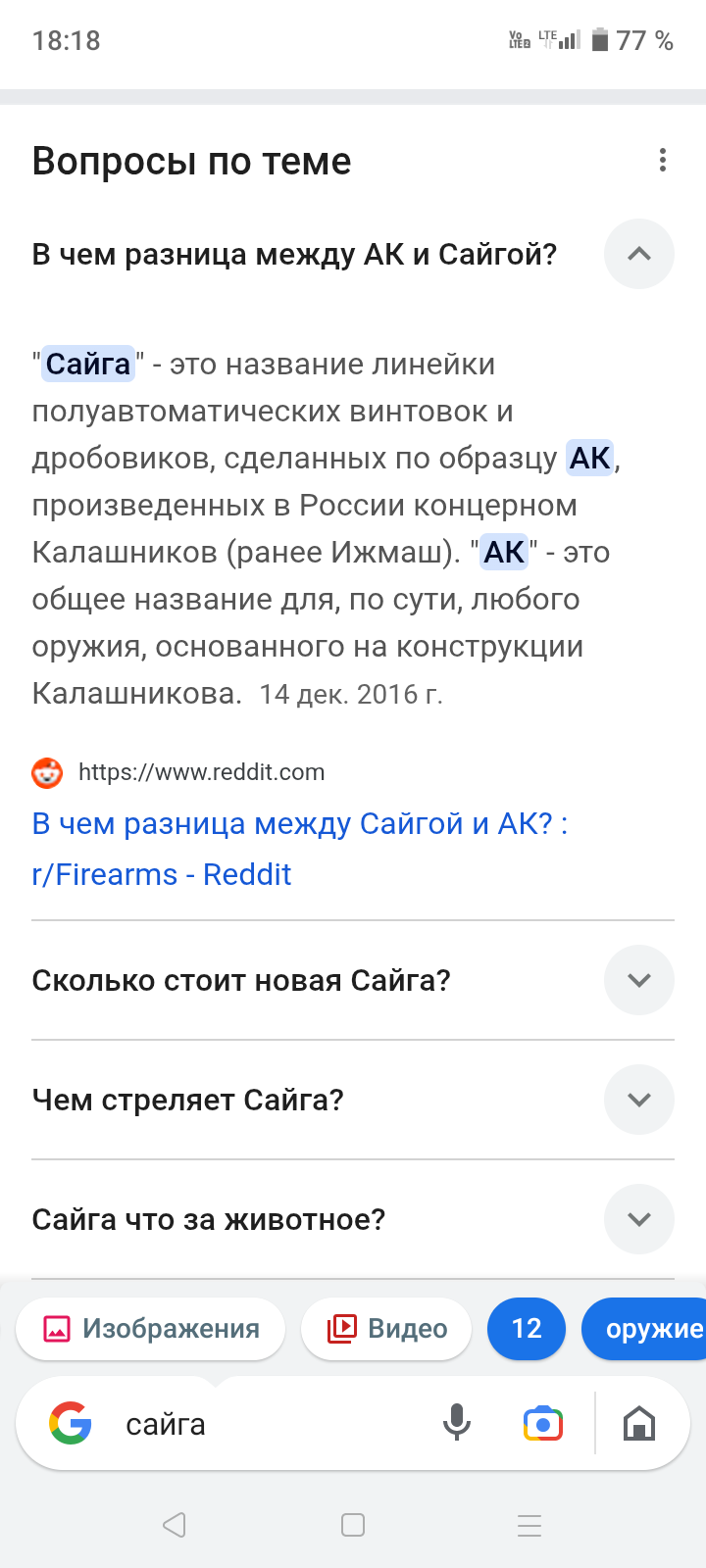
Task: Open Google Lens camera search
Action: coord(543,1423)
